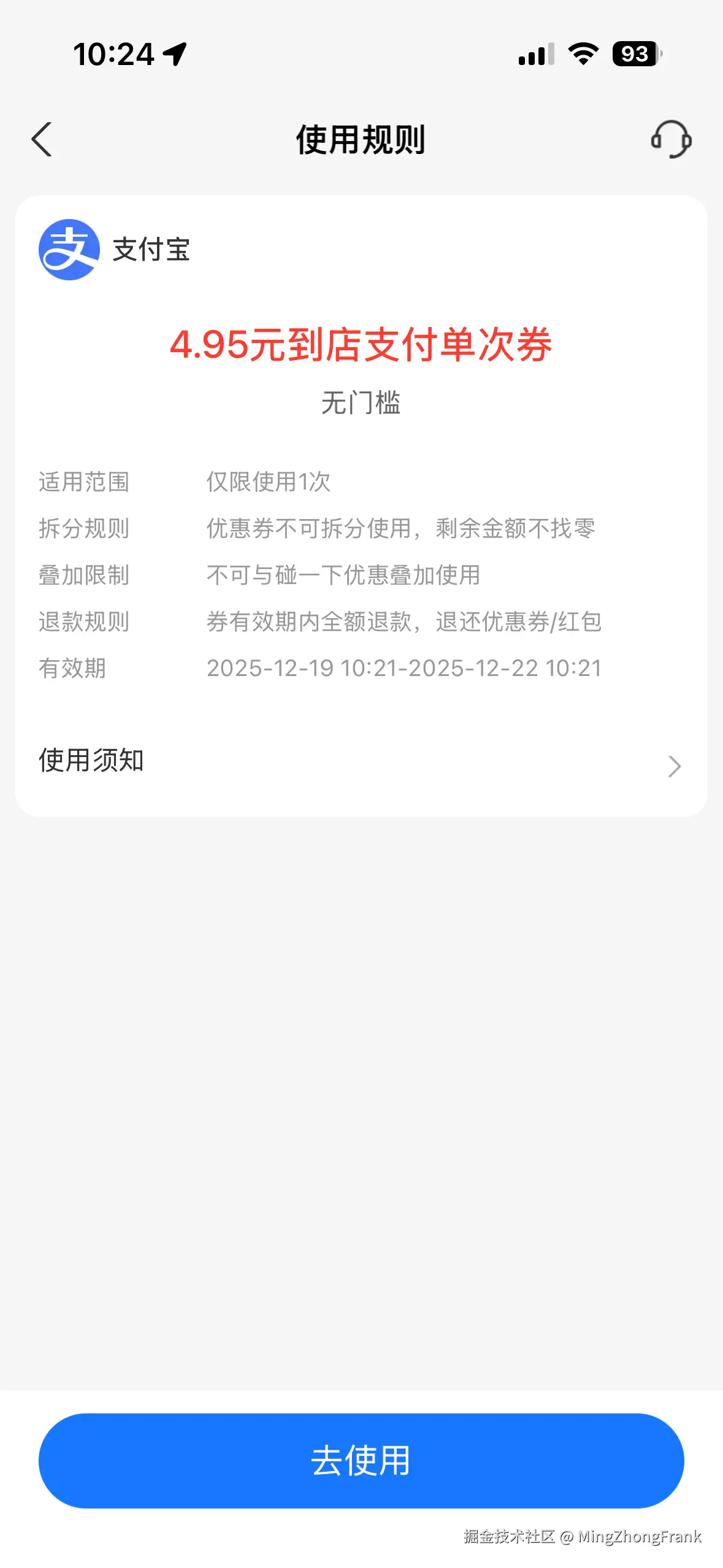Image resolution: width=723 pixels, height=1568 pixels.
Task: Open customer service via the headset icon
Action: click(670, 140)
